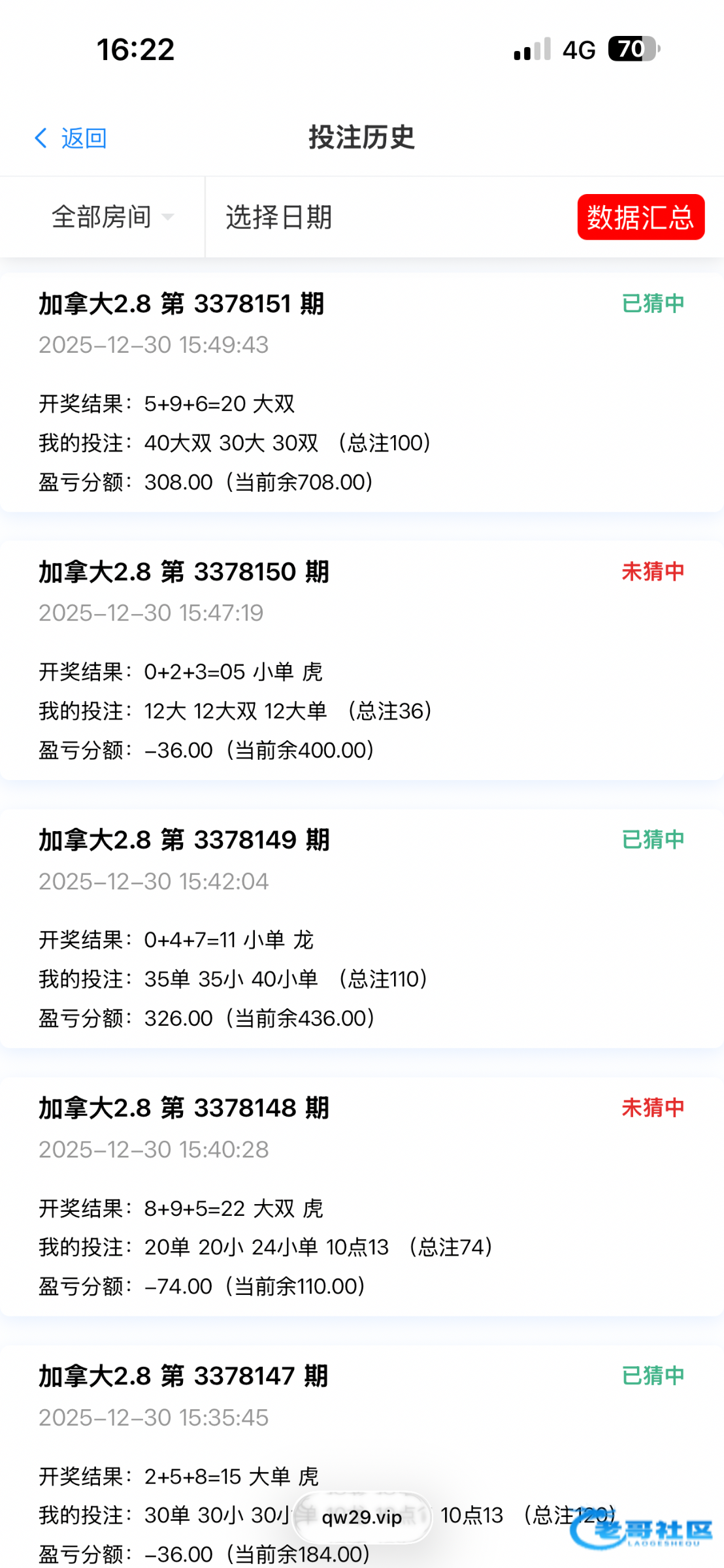Tap the 返回 back button
The height and width of the screenshot is (1568, 724).
point(71,138)
